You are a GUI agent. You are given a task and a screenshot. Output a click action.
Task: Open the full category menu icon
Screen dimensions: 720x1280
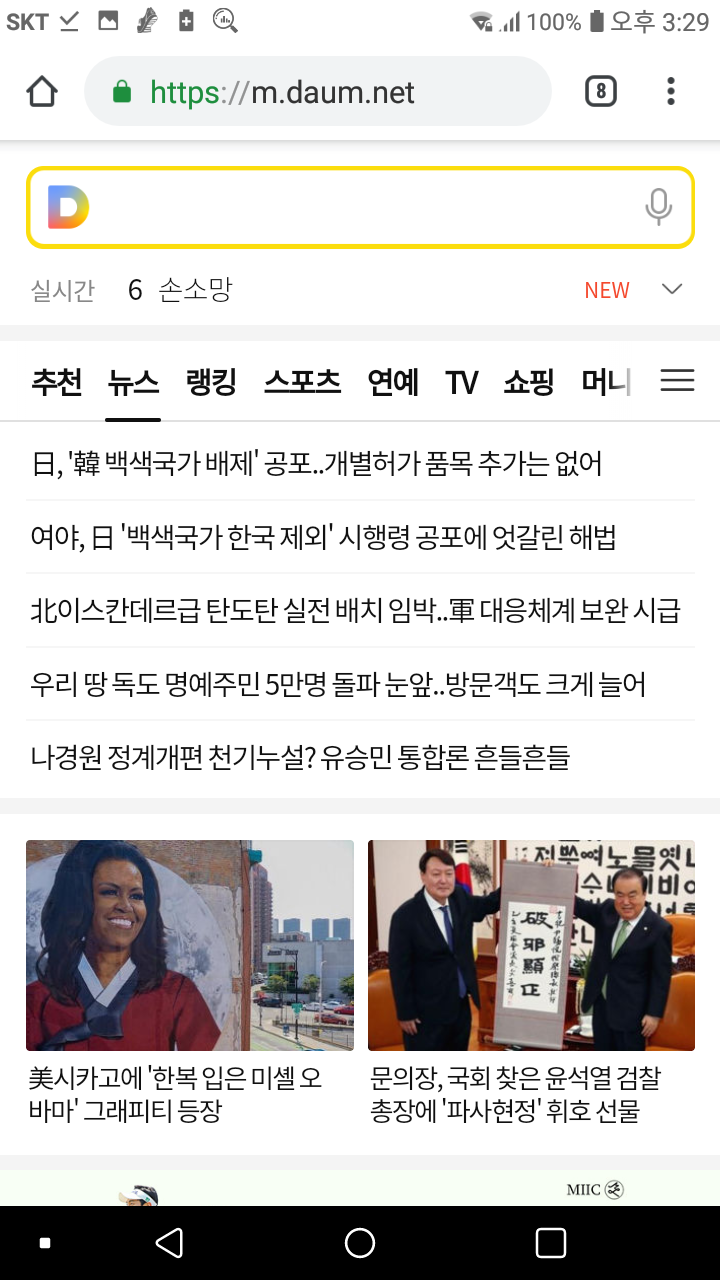tap(677, 381)
